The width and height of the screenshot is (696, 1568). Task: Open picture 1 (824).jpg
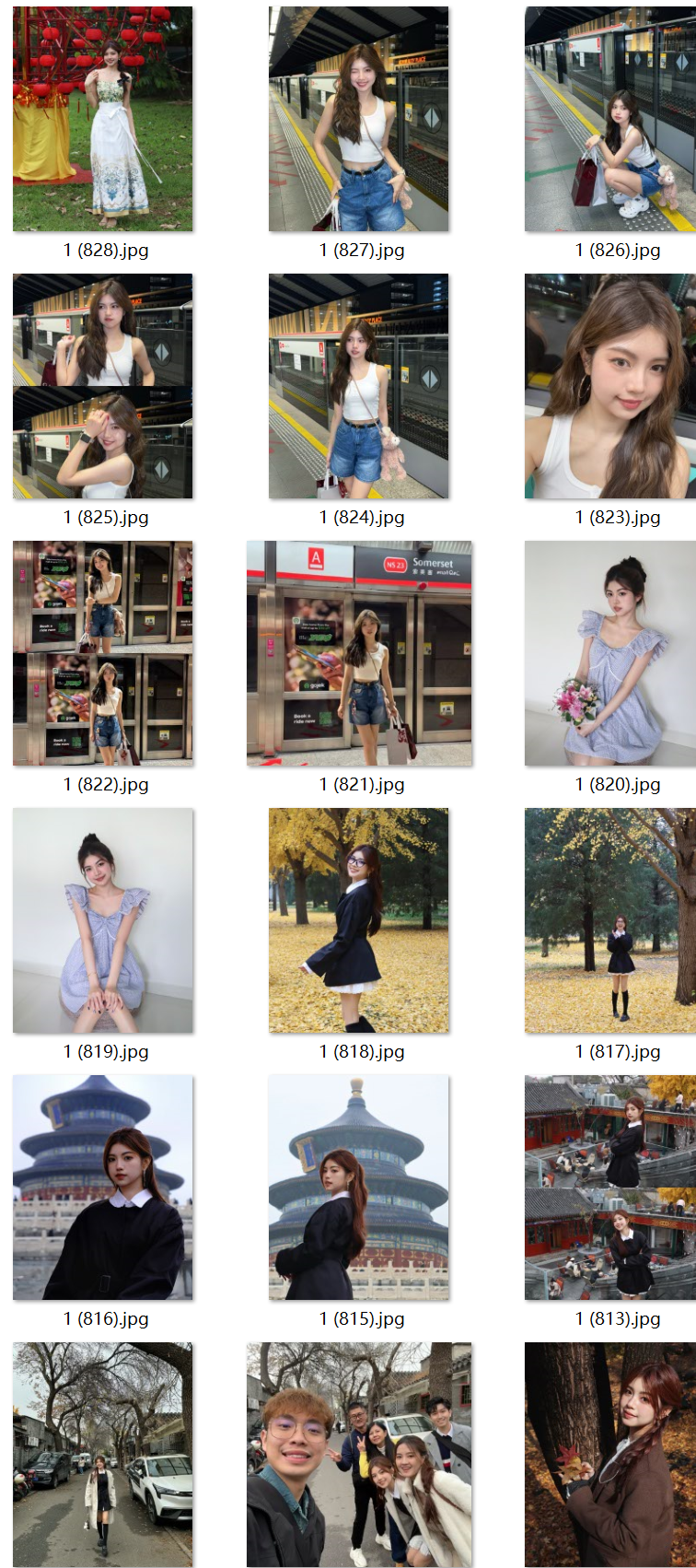click(x=358, y=386)
